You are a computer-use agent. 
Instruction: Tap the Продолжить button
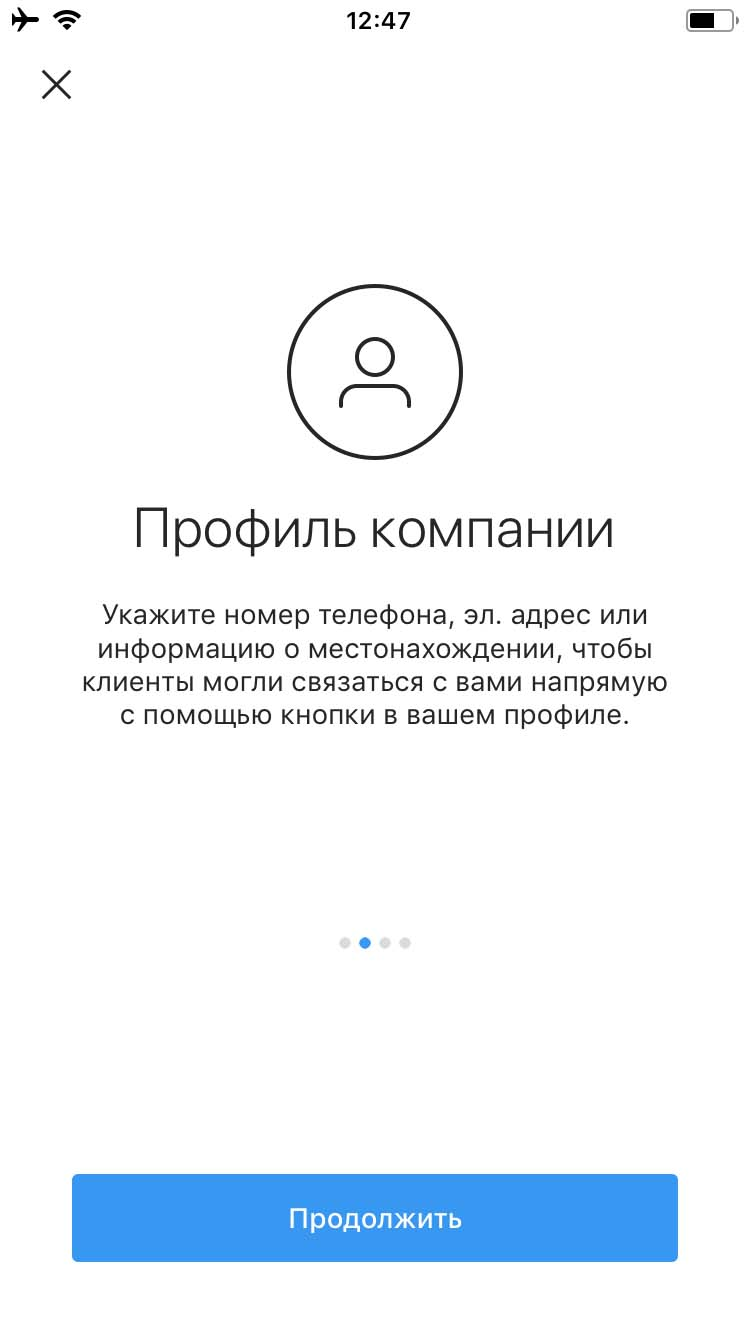[375, 1218]
